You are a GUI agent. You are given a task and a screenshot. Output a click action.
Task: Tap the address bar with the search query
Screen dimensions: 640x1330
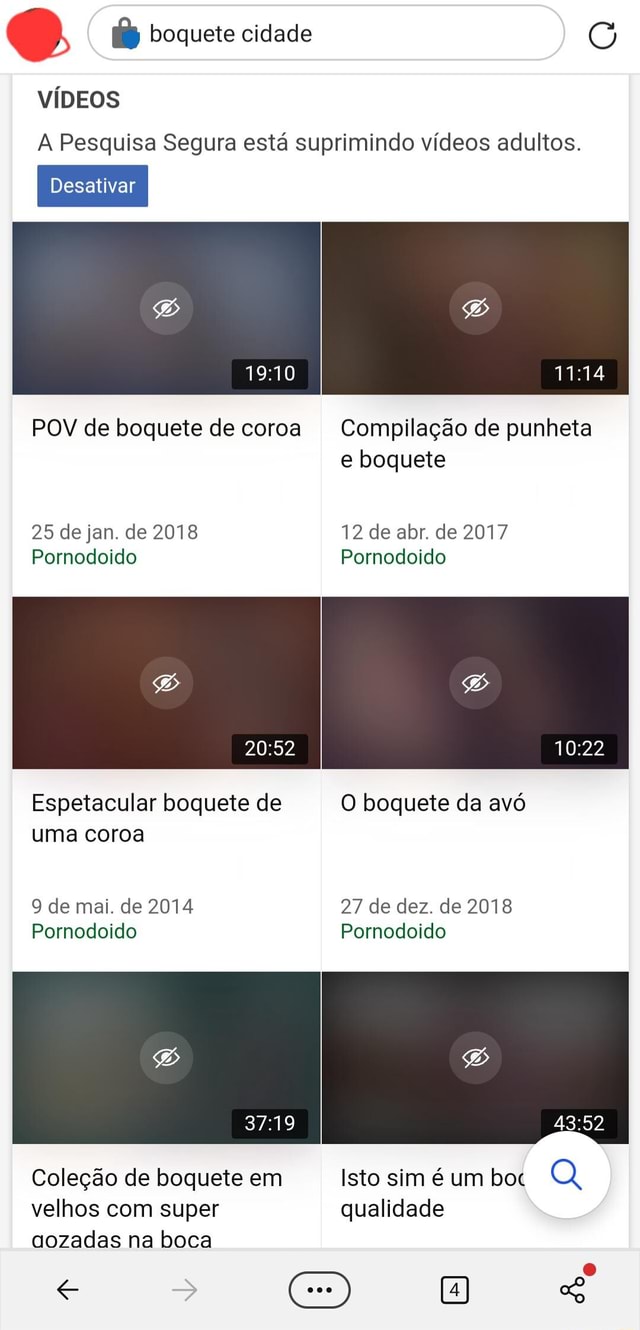click(325, 34)
